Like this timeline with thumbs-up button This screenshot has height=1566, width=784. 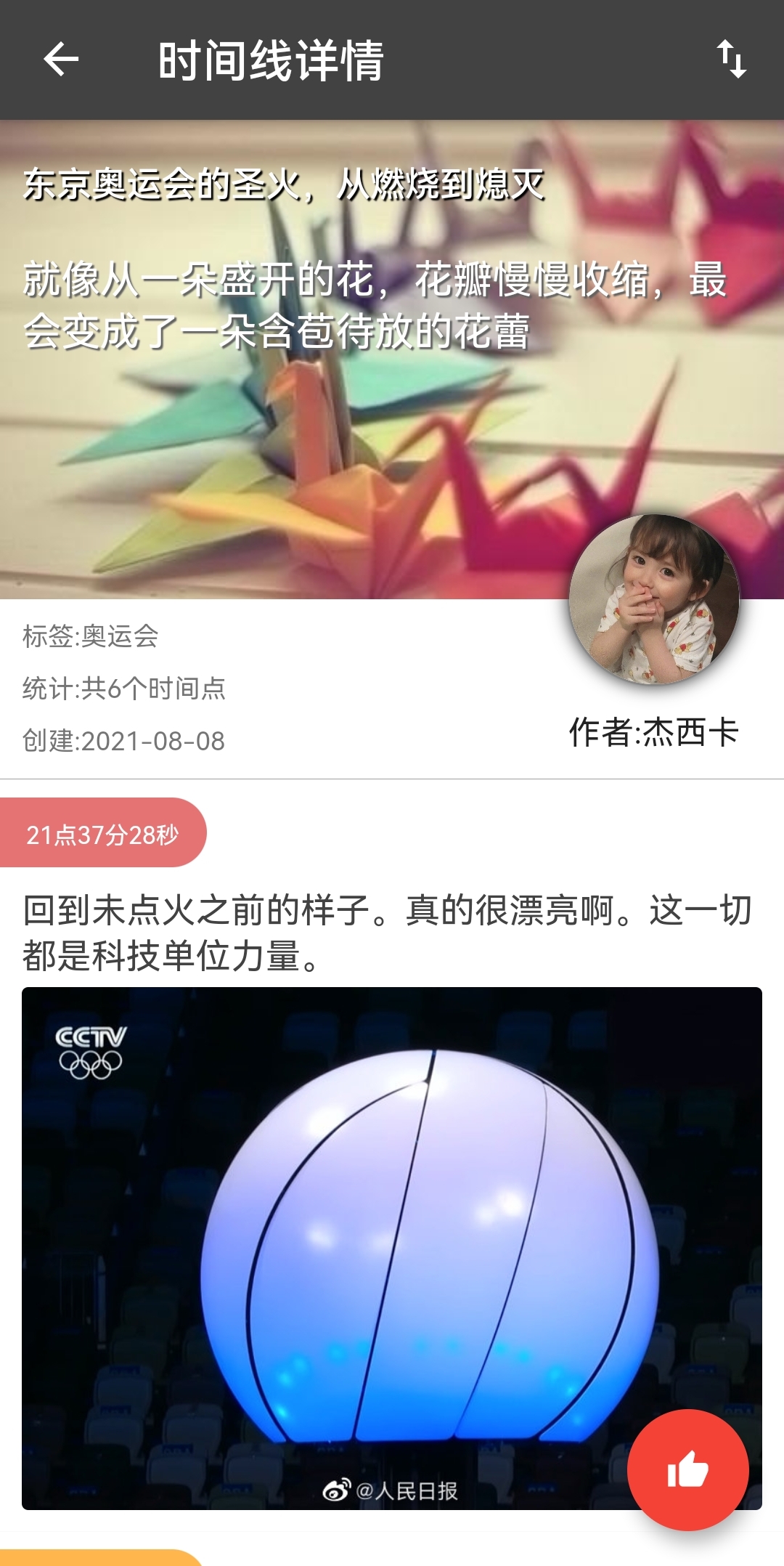pyautogui.click(x=687, y=1469)
